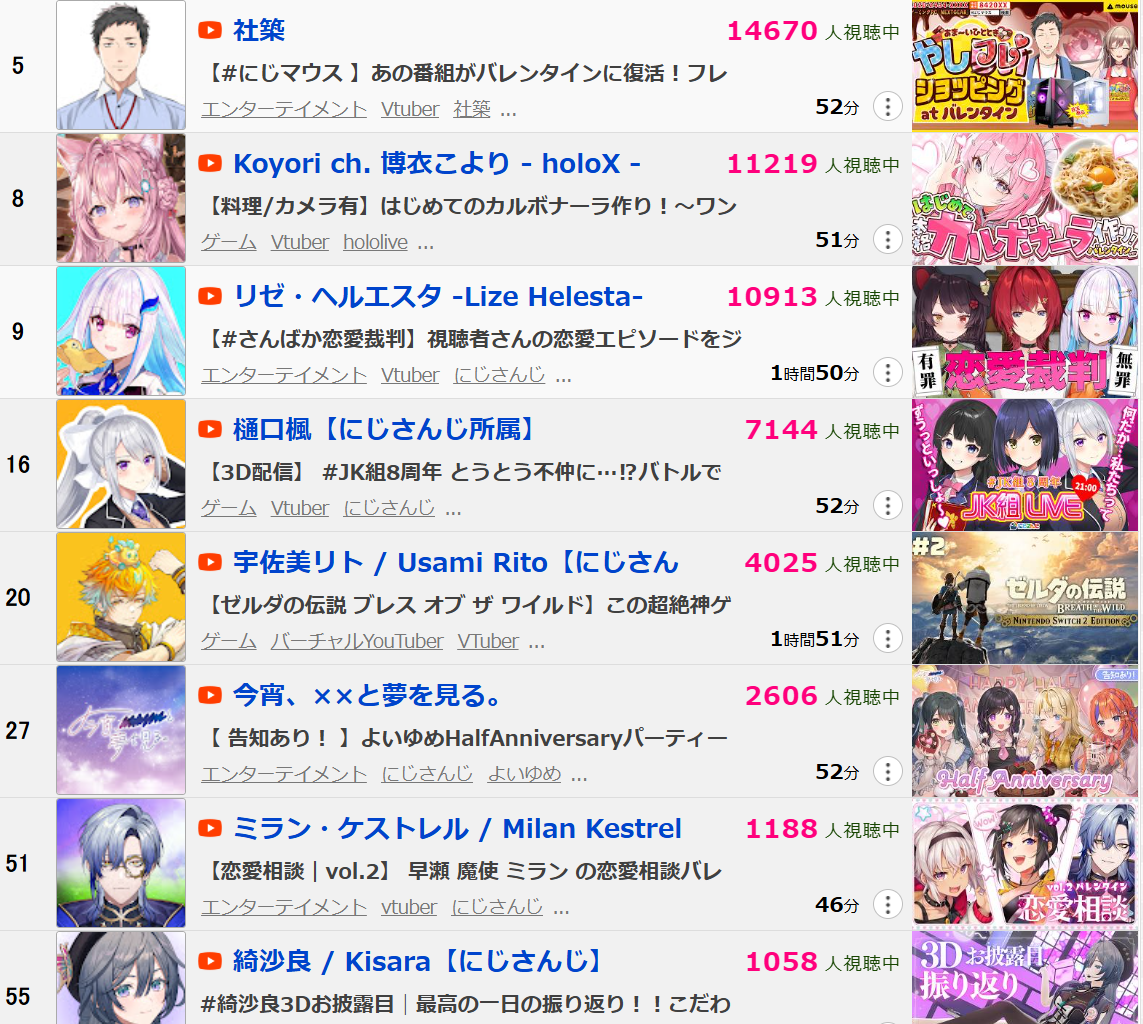Watch the やしフレショッピング stream thumbnail

pyautogui.click(x=1025, y=66)
